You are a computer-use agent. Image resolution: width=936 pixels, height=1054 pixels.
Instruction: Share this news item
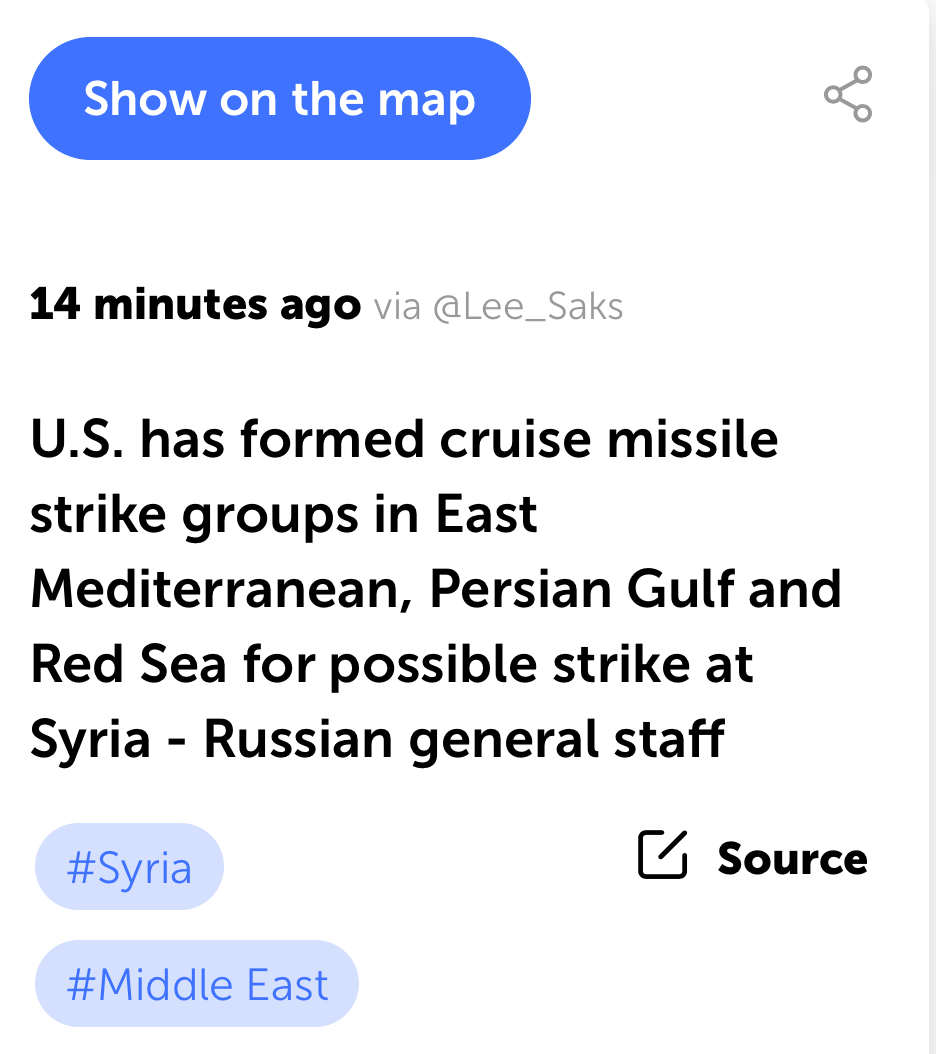click(847, 95)
